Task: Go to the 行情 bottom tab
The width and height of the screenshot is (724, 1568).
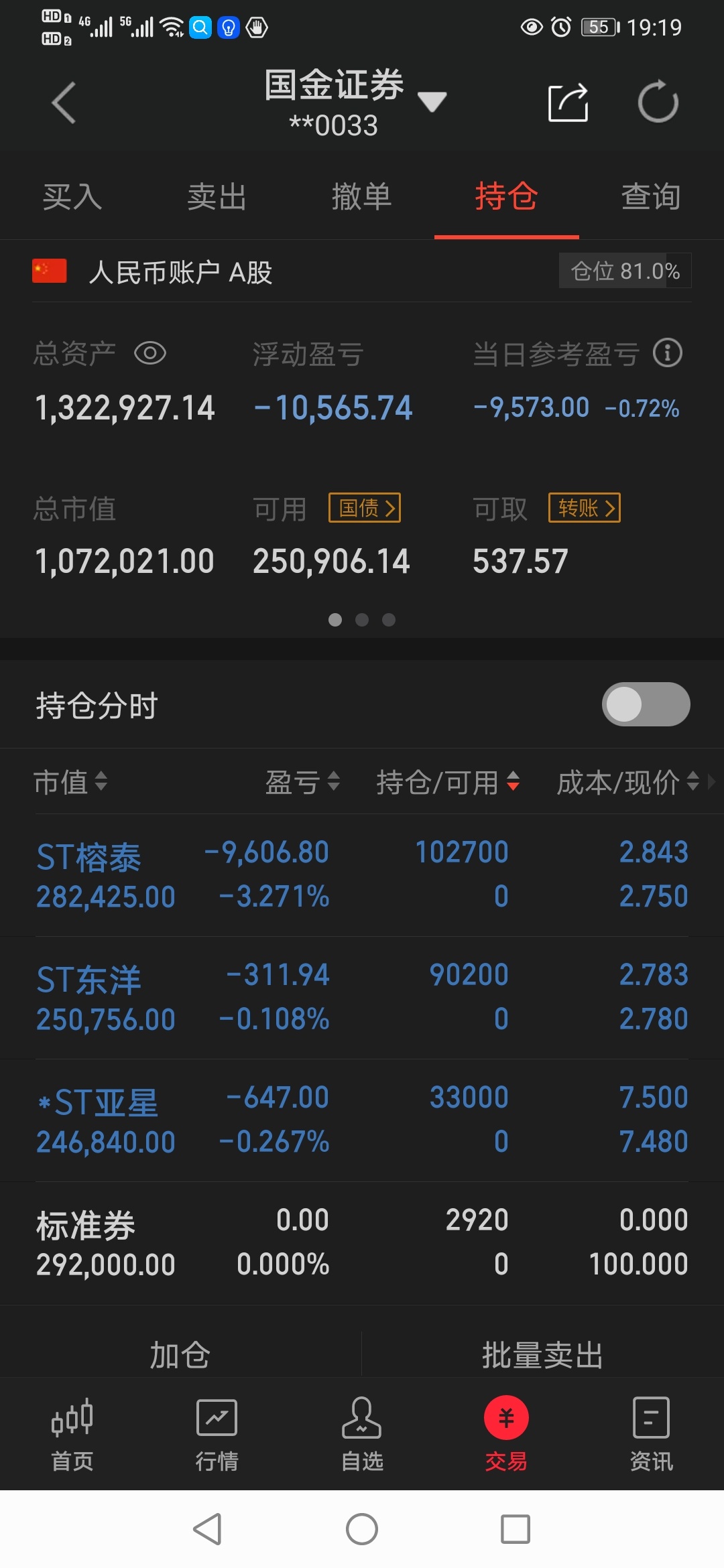Action: (217, 1435)
